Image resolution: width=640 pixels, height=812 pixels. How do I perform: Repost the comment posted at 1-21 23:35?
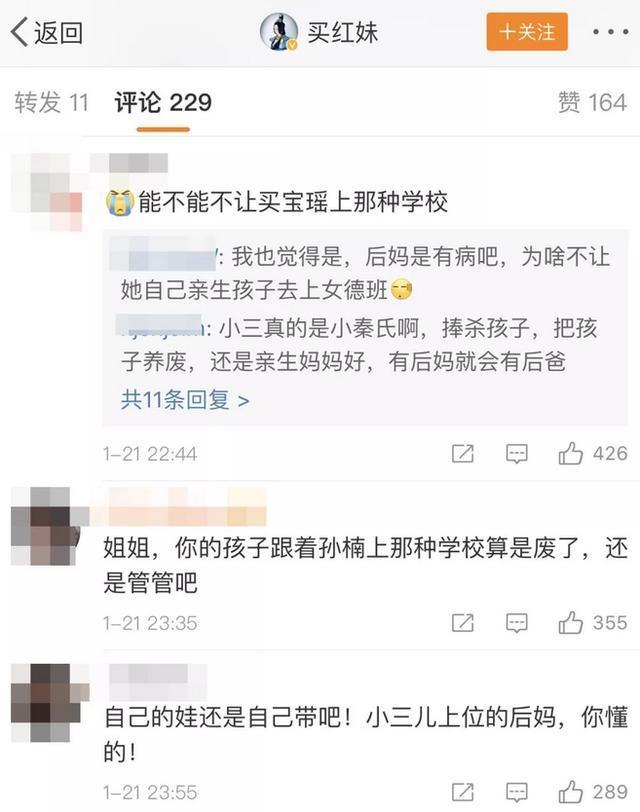pyautogui.click(x=462, y=623)
